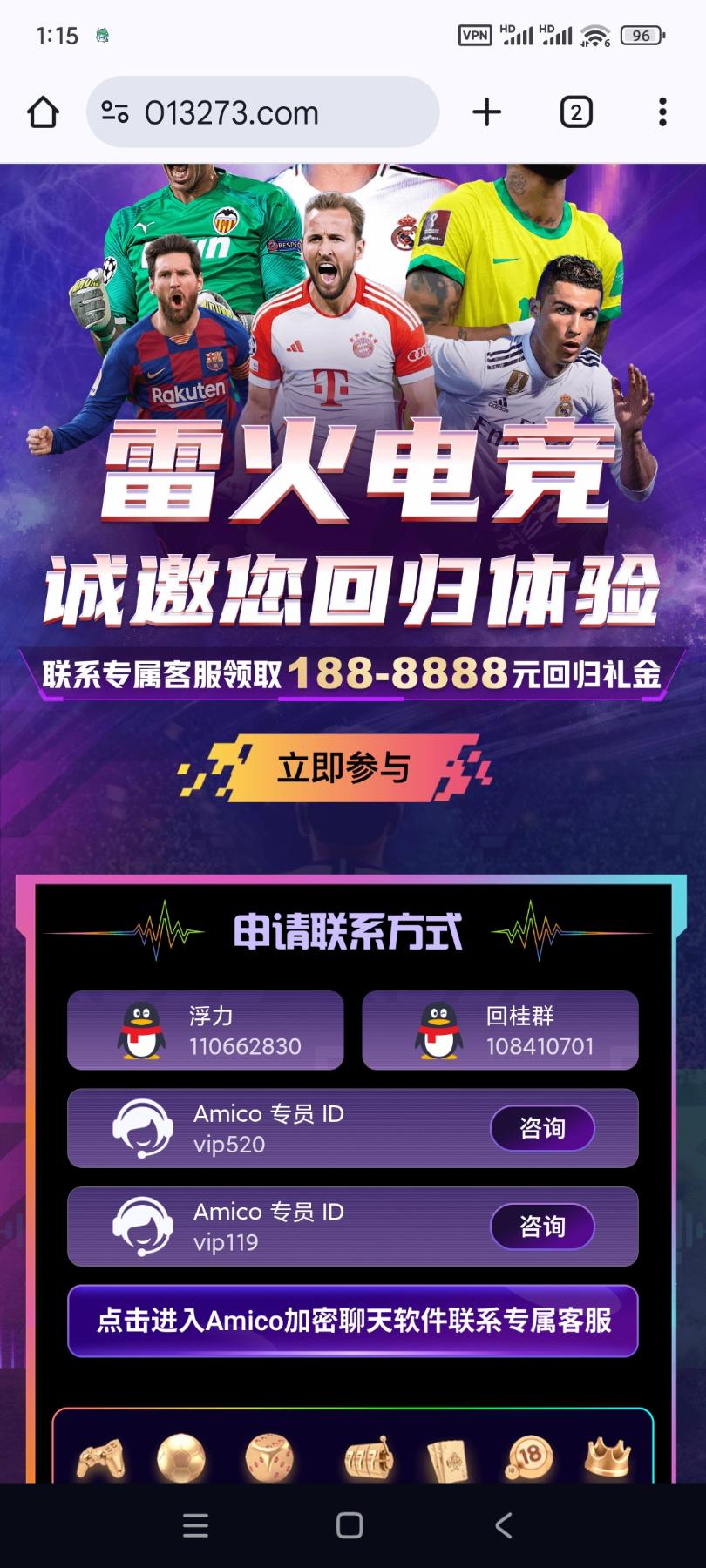
Task: Open the browser overflow menu
Action: (662, 112)
